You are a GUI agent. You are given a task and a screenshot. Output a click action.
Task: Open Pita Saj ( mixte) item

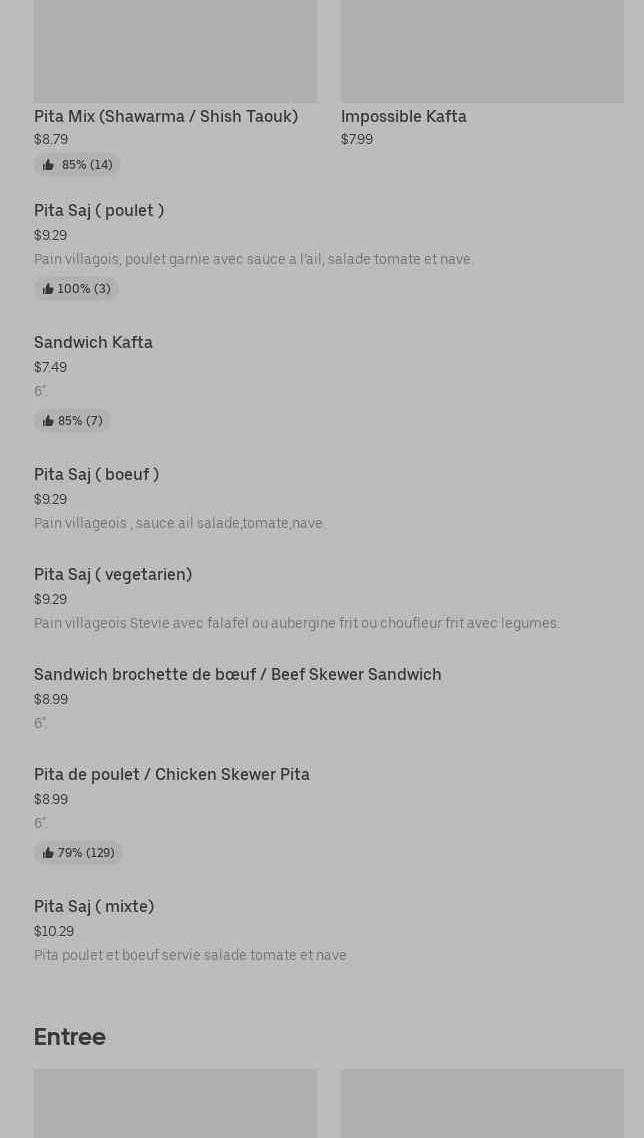94,906
